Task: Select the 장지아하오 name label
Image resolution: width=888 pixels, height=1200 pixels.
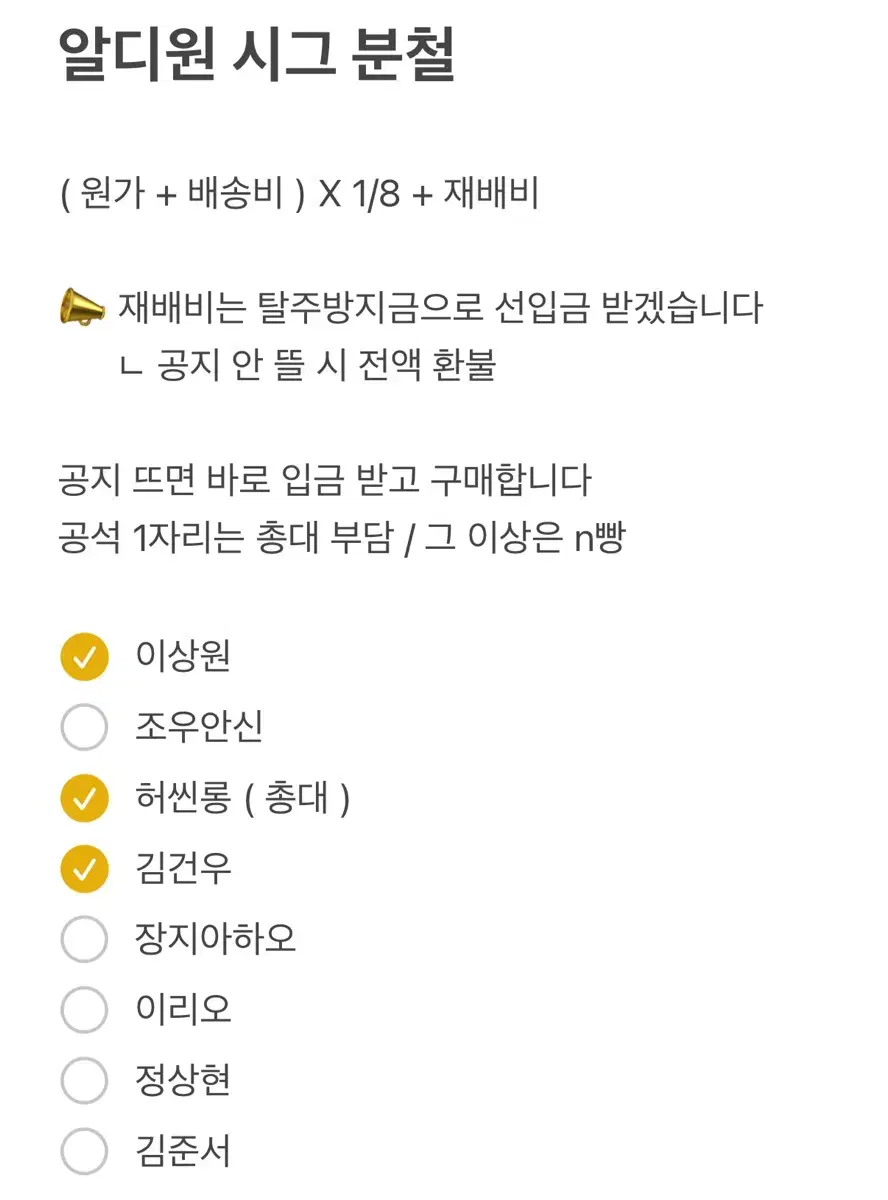Action: [x=215, y=939]
